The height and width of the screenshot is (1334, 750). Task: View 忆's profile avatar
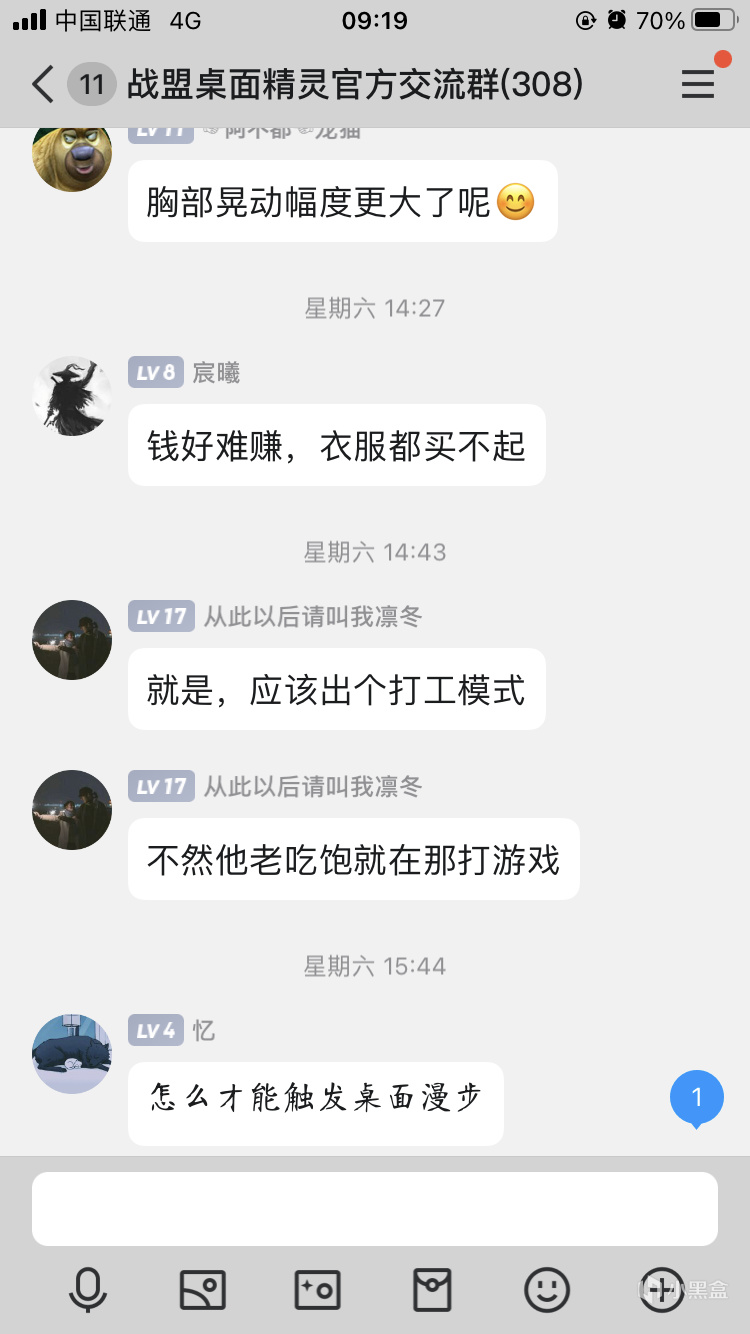click(72, 1054)
